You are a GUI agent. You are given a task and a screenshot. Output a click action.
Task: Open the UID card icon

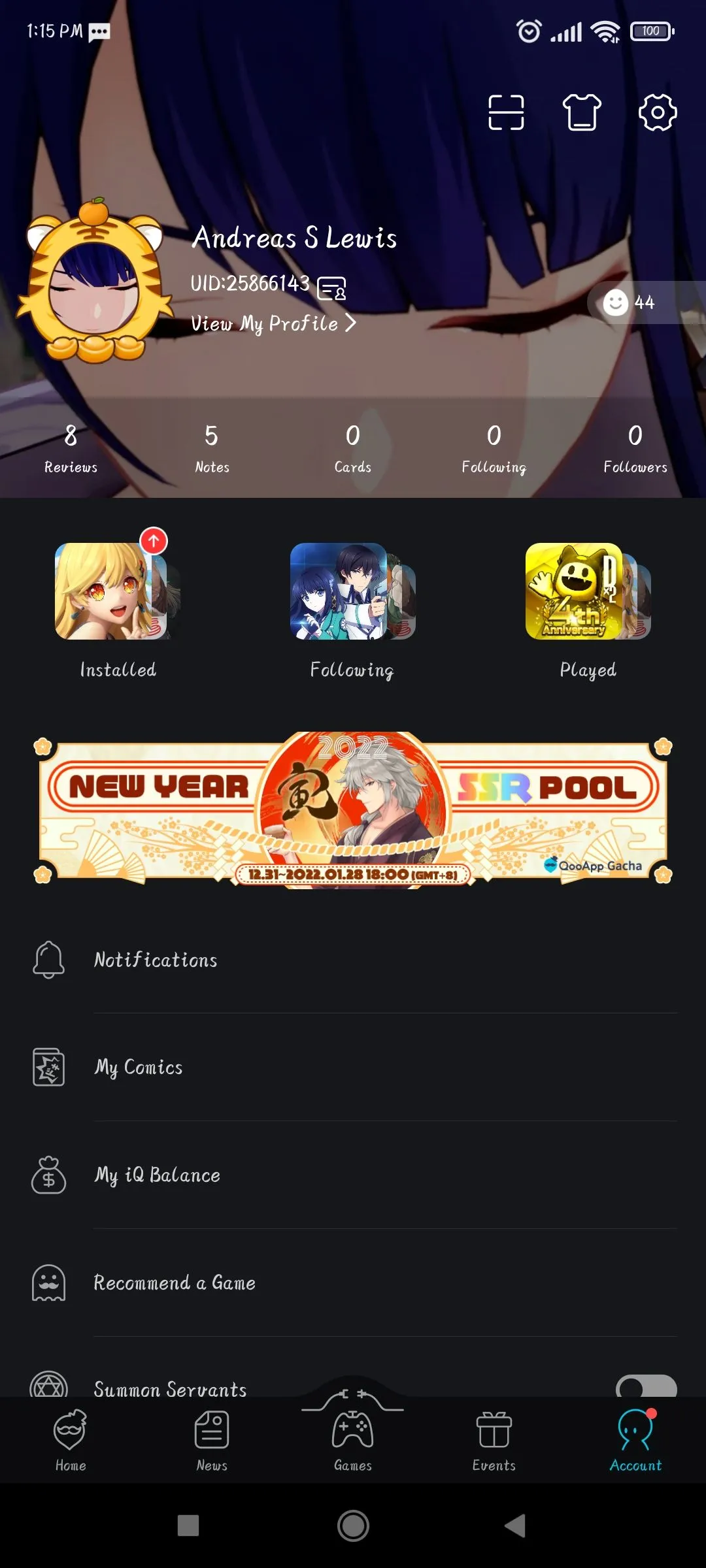tap(331, 287)
